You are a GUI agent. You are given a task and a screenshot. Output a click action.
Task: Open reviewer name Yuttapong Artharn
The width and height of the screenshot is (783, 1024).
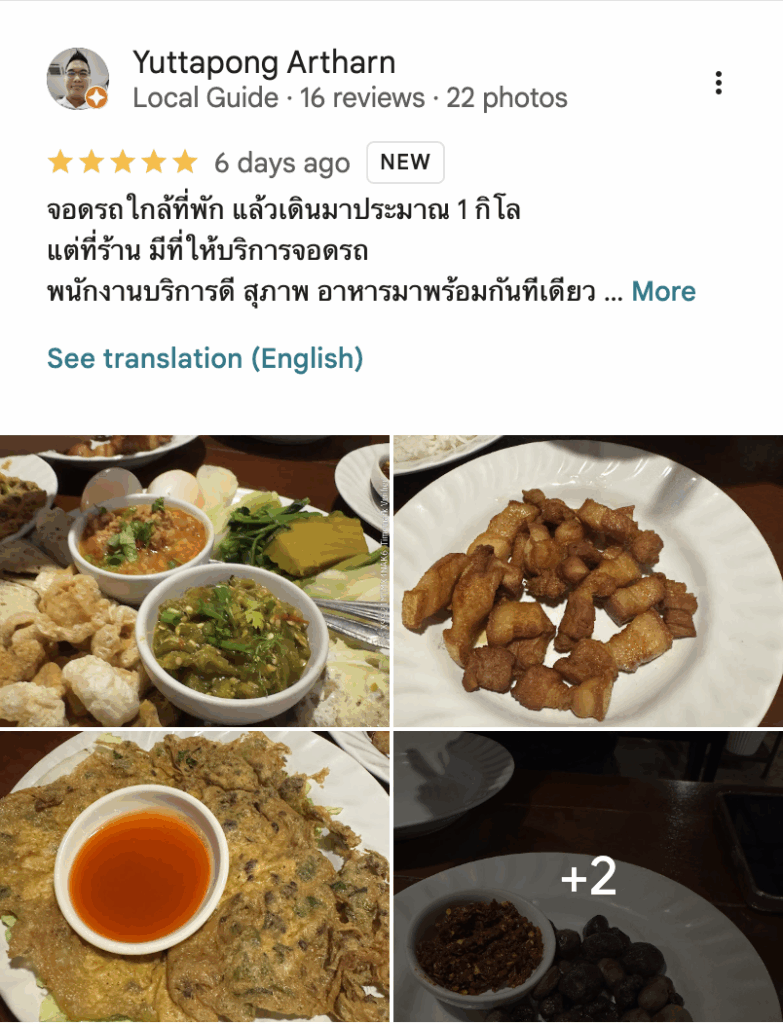point(264,63)
